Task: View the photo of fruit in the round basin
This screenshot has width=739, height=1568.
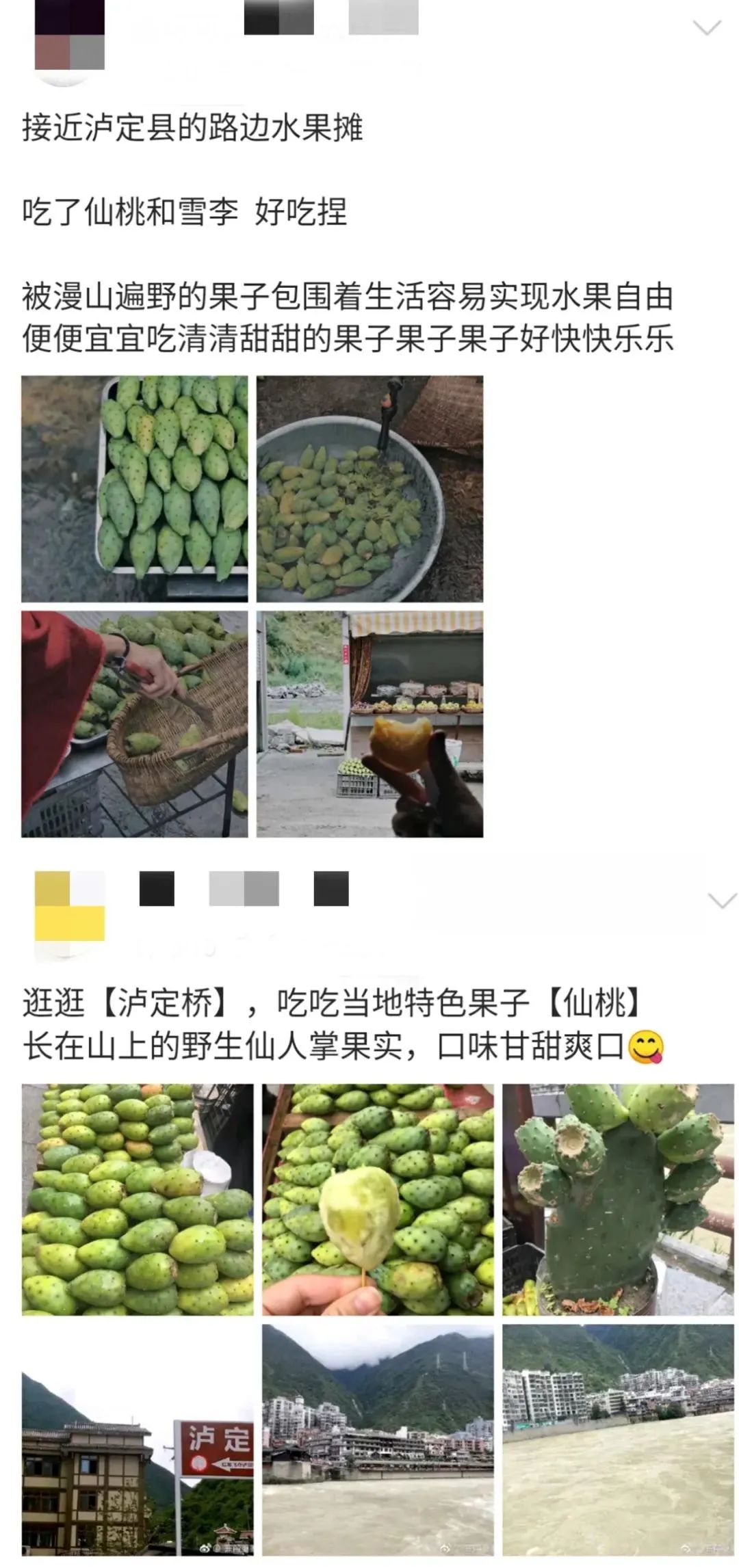Action: [369, 488]
